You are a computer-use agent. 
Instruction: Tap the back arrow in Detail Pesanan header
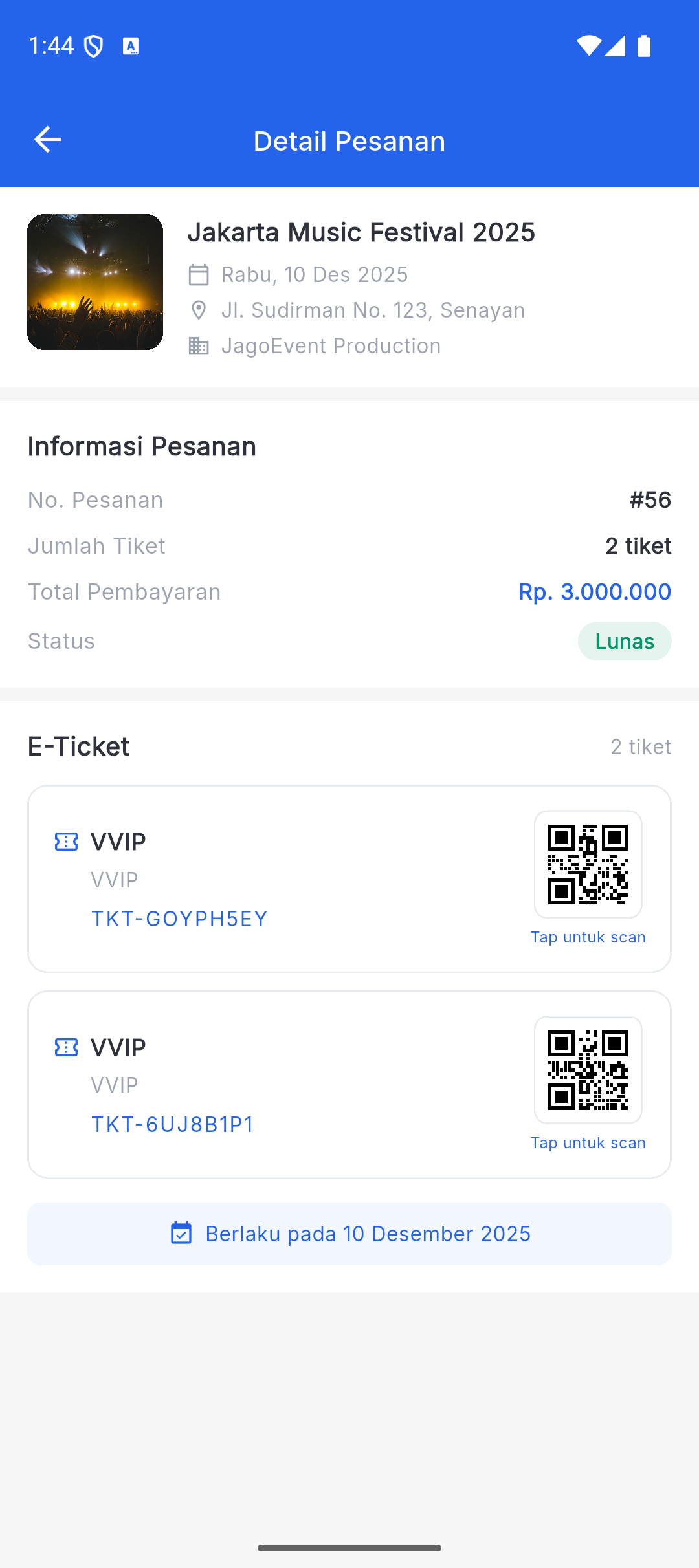click(x=46, y=140)
